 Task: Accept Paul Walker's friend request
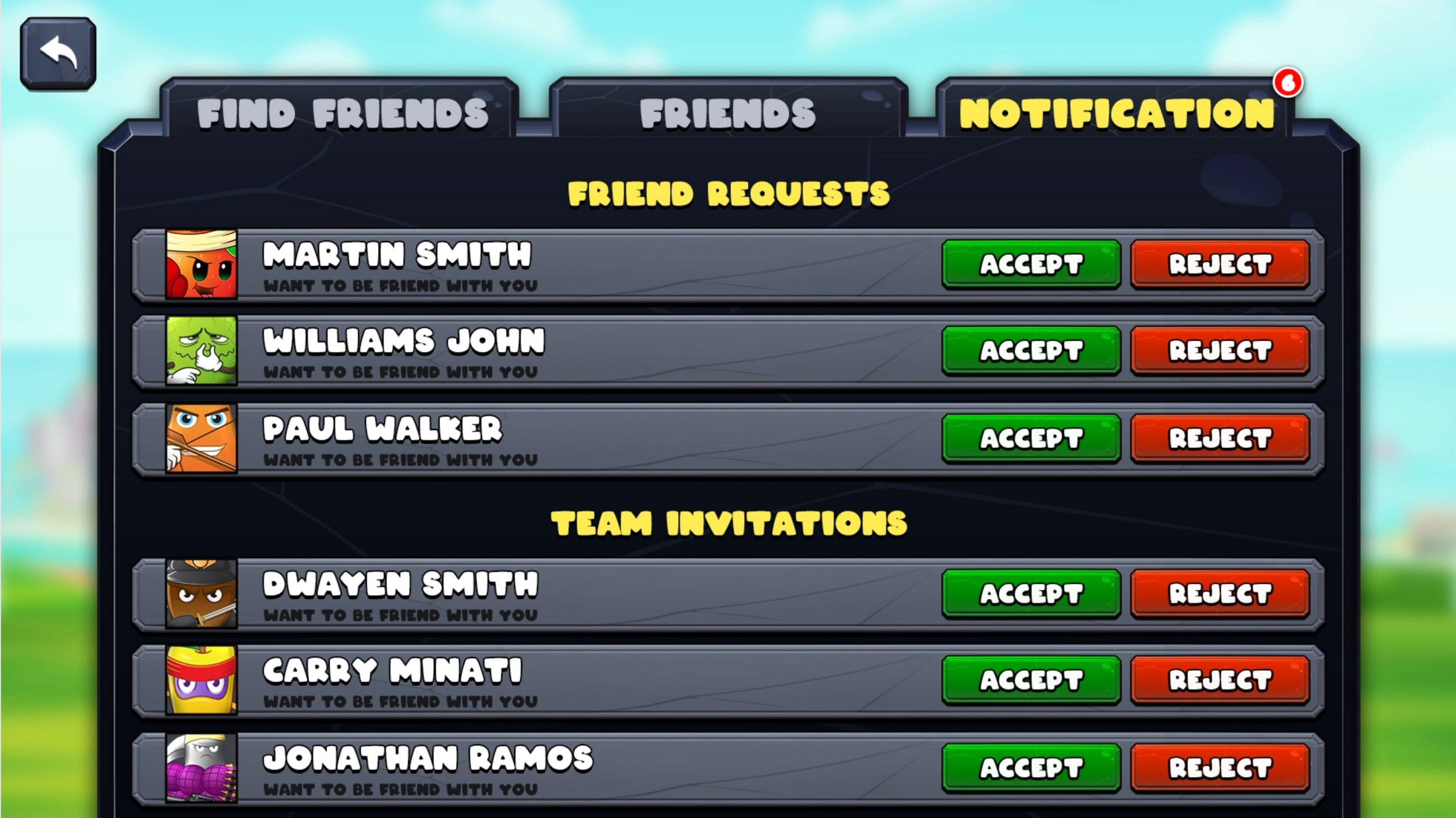[1031, 438]
